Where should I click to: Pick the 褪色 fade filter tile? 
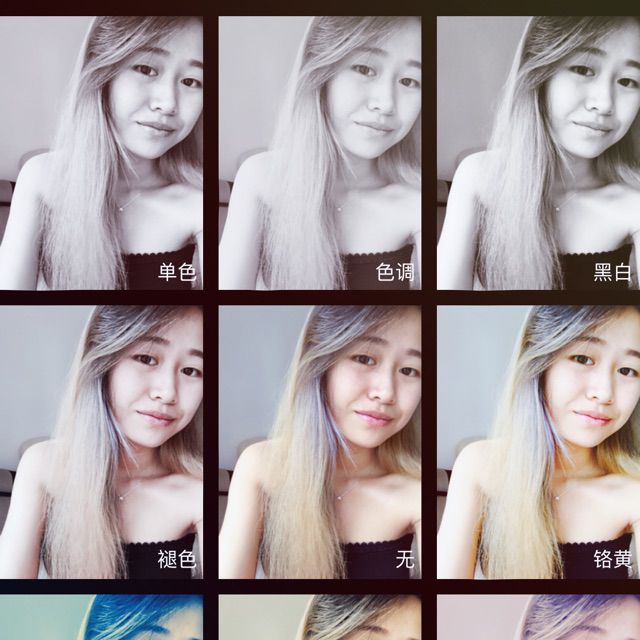[x=100, y=440]
